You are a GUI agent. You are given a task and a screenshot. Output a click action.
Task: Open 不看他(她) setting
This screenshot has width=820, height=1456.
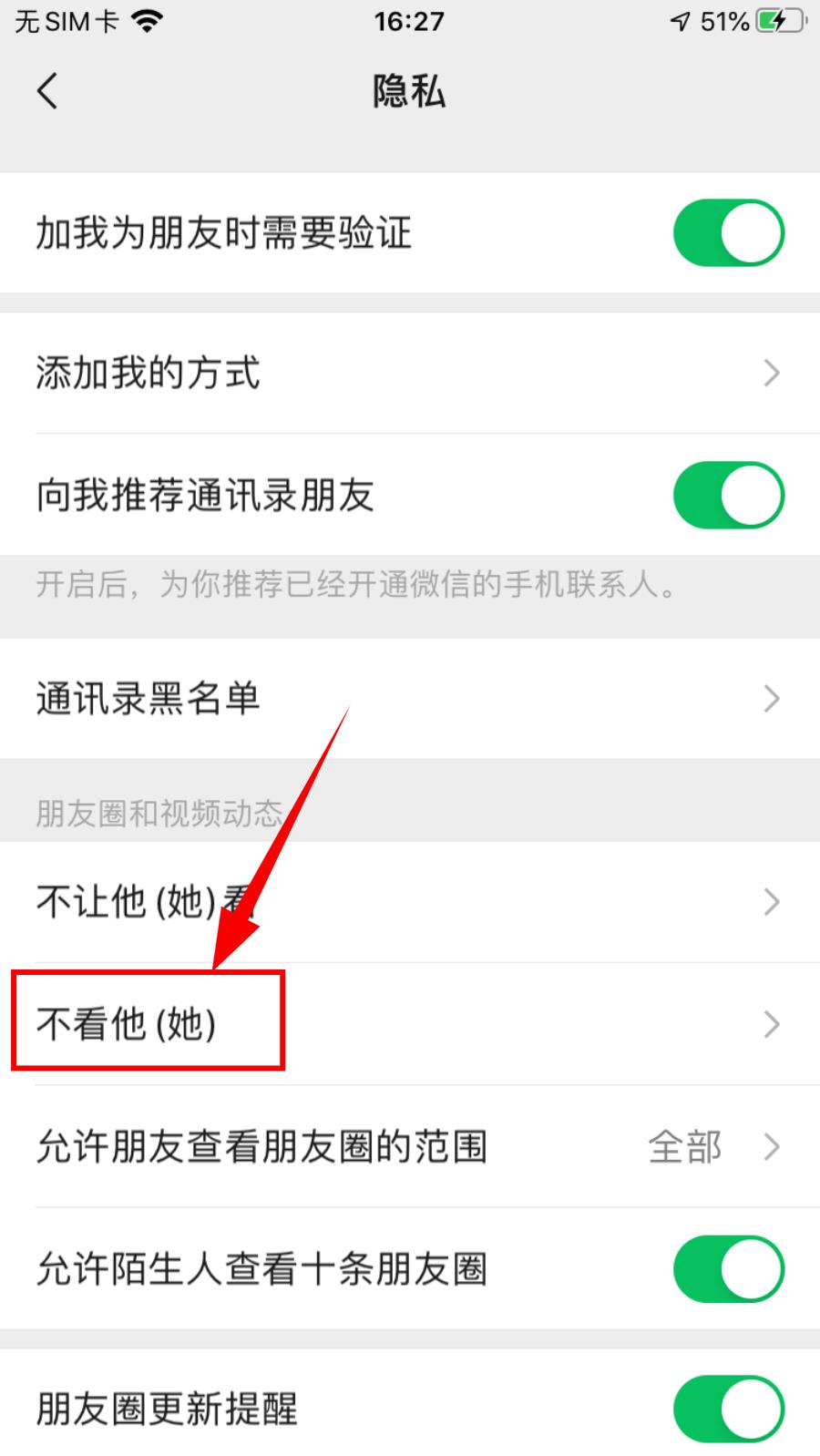click(x=410, y=1024)
